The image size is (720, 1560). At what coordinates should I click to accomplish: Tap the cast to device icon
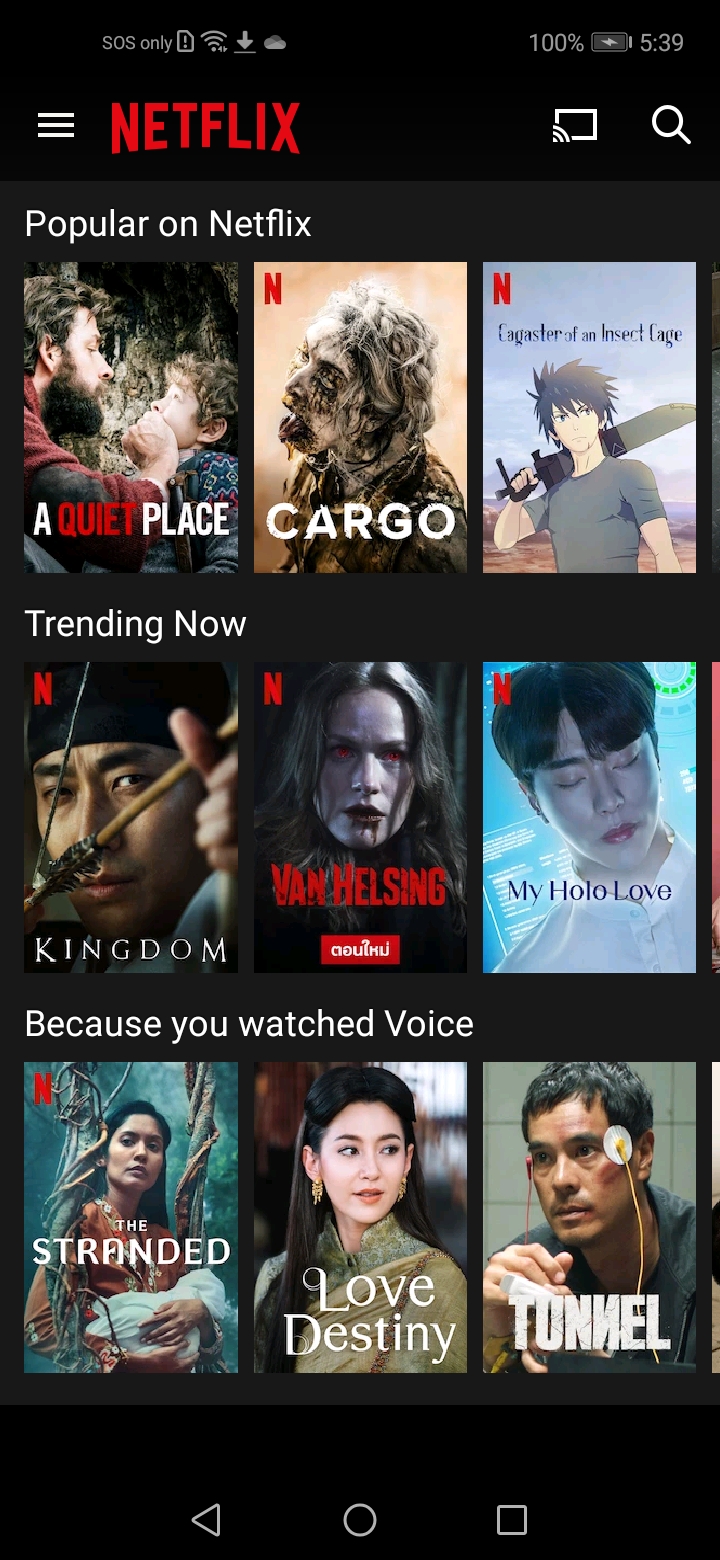(575, 126)
